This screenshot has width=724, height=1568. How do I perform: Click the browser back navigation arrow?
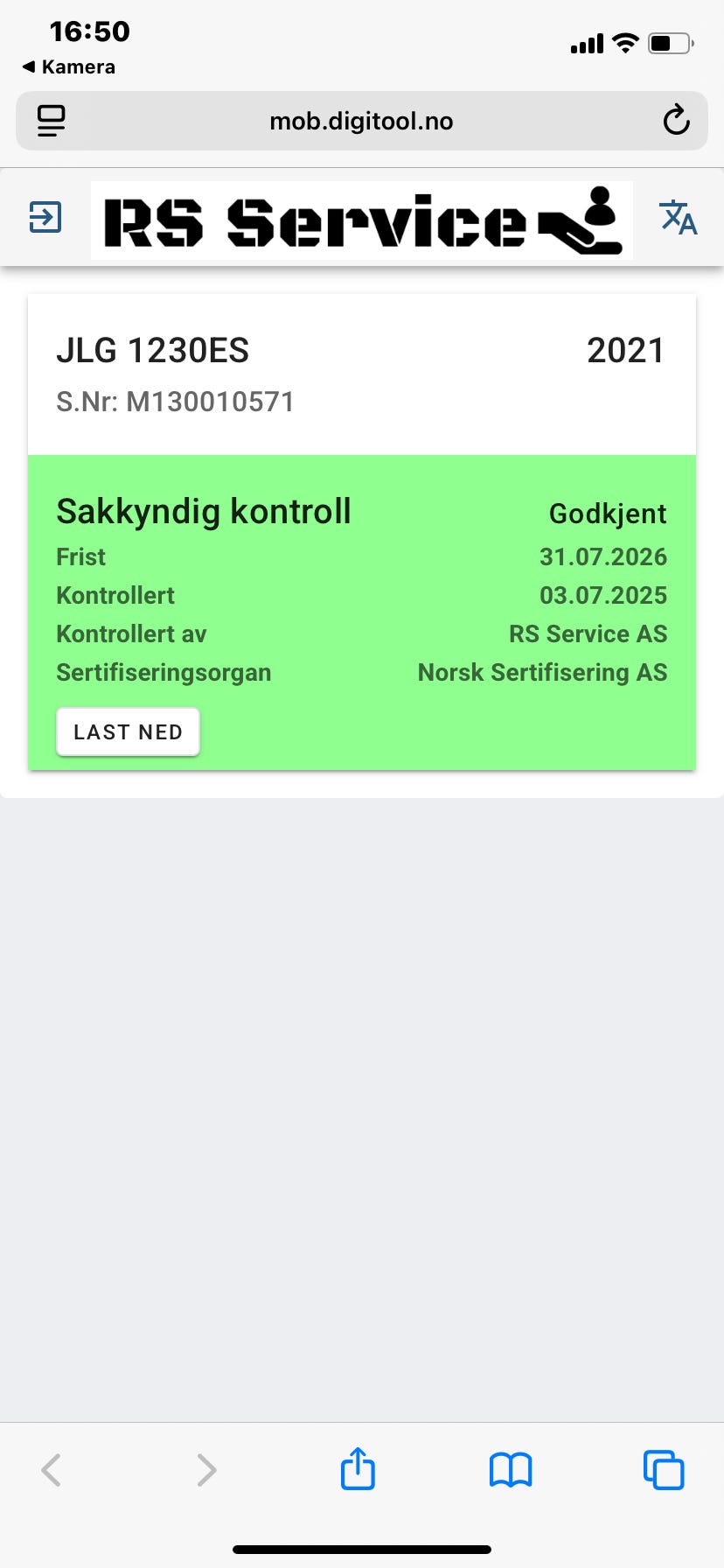point(51,1469)
